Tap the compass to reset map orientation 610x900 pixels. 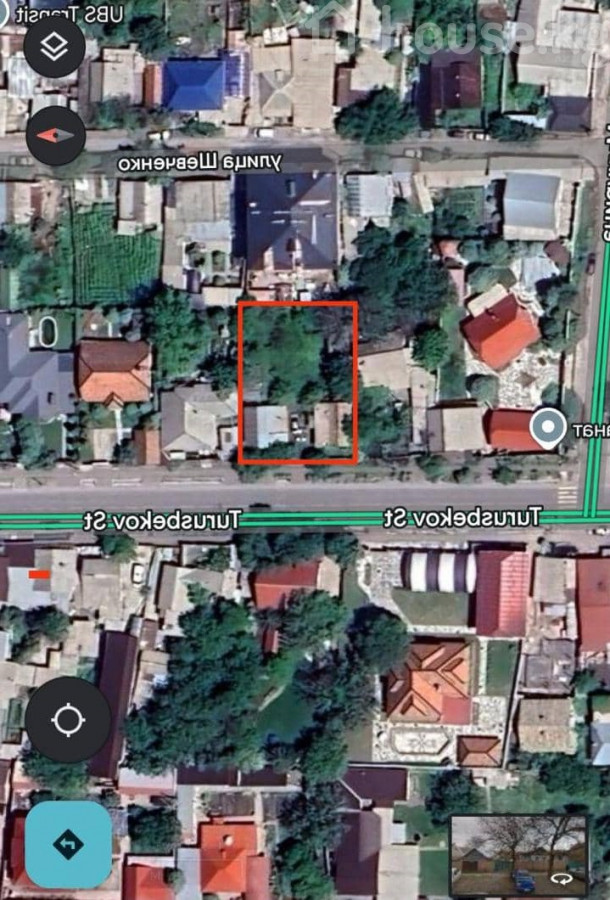tap(55, 135)
